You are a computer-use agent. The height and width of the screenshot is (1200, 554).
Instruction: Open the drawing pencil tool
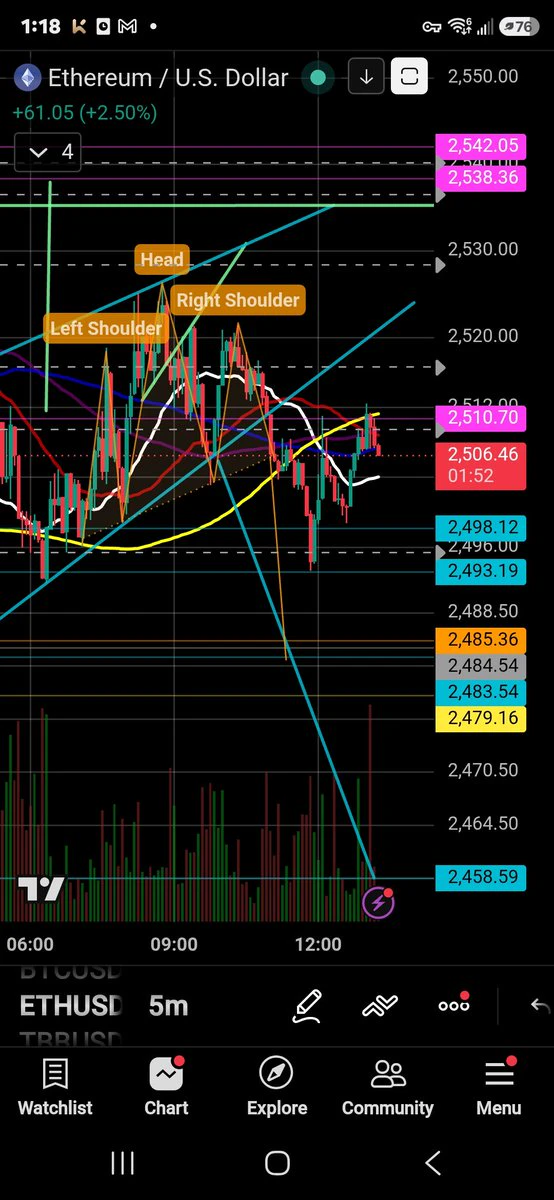[307, 1005]
